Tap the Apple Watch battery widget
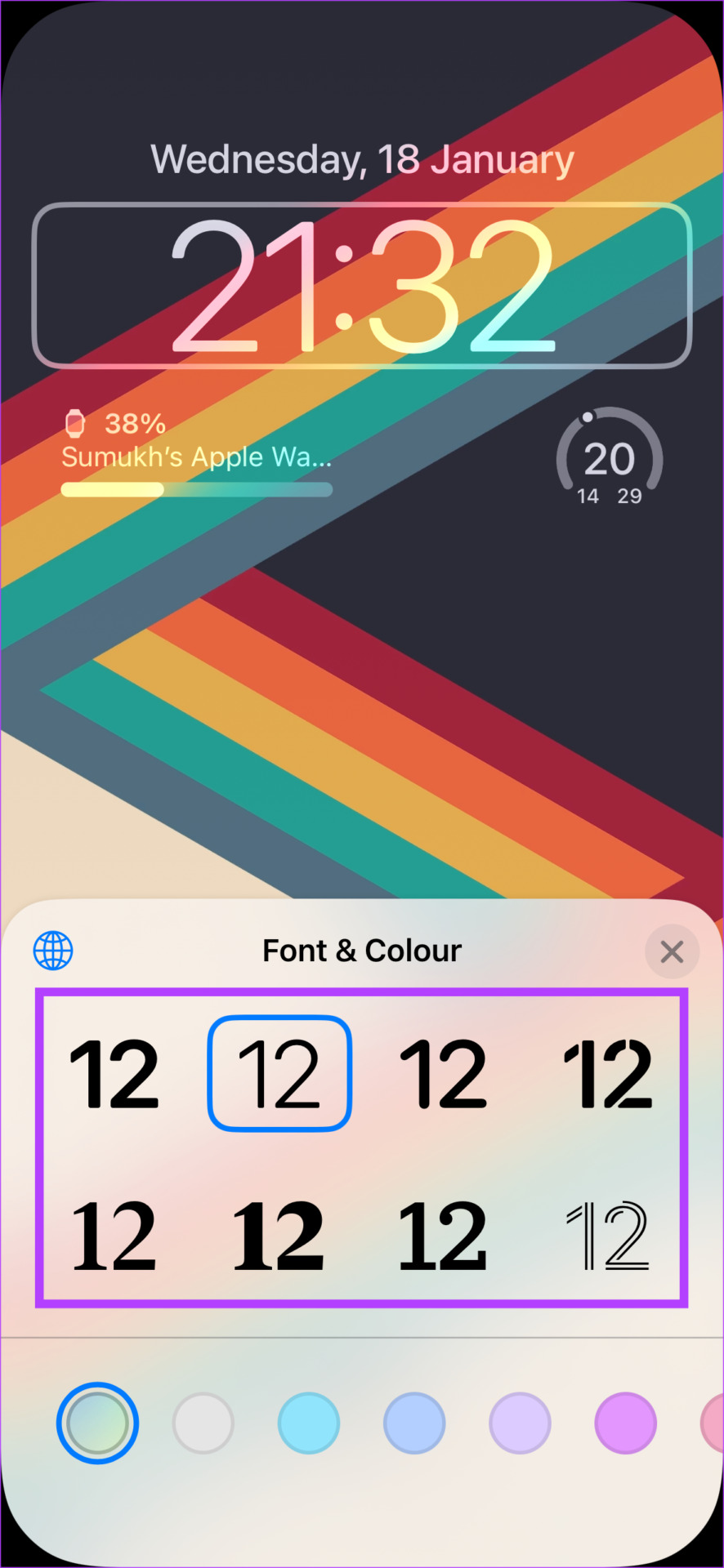The width and height of the screenshot is (724, 1568). 197,454
